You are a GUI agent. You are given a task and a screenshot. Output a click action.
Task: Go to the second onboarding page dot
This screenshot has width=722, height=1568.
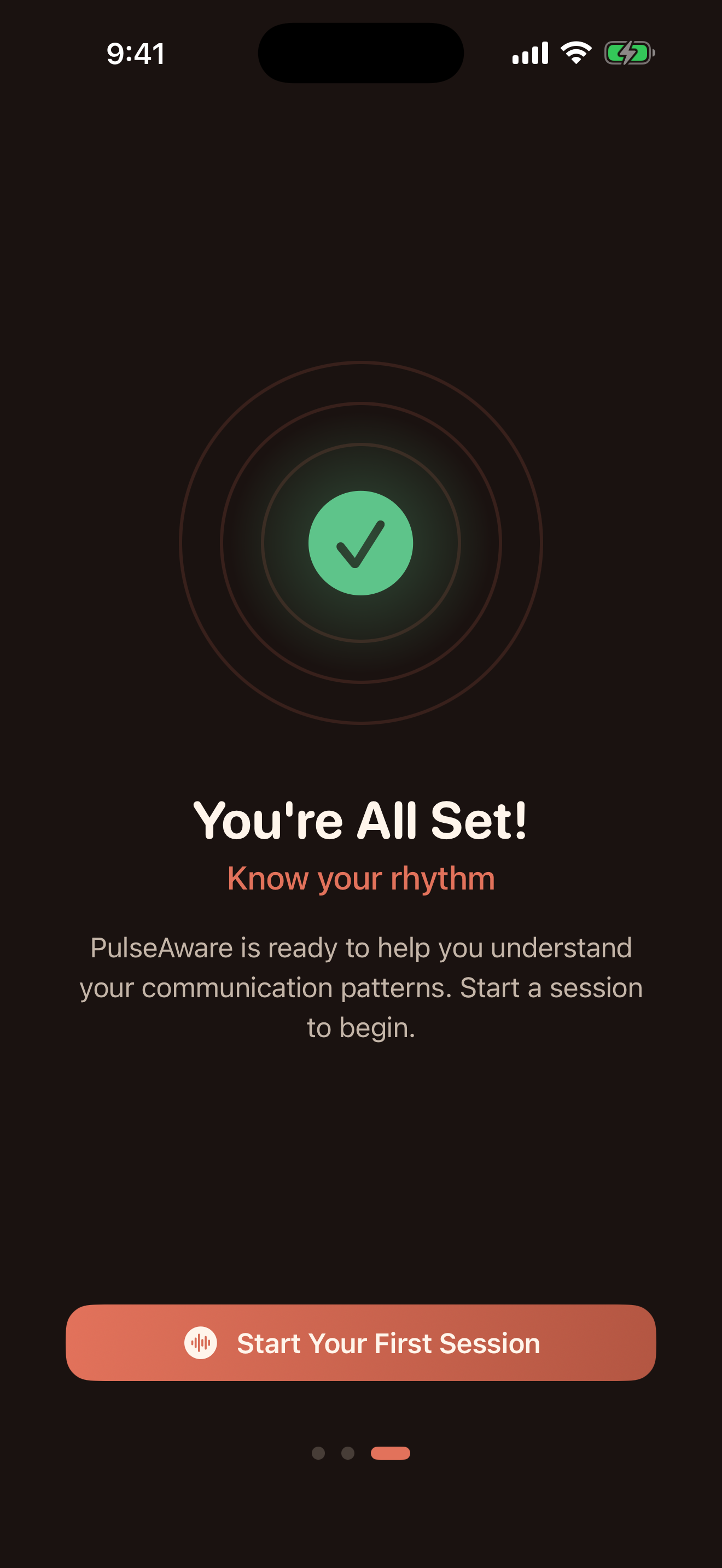click(348, 1453)
